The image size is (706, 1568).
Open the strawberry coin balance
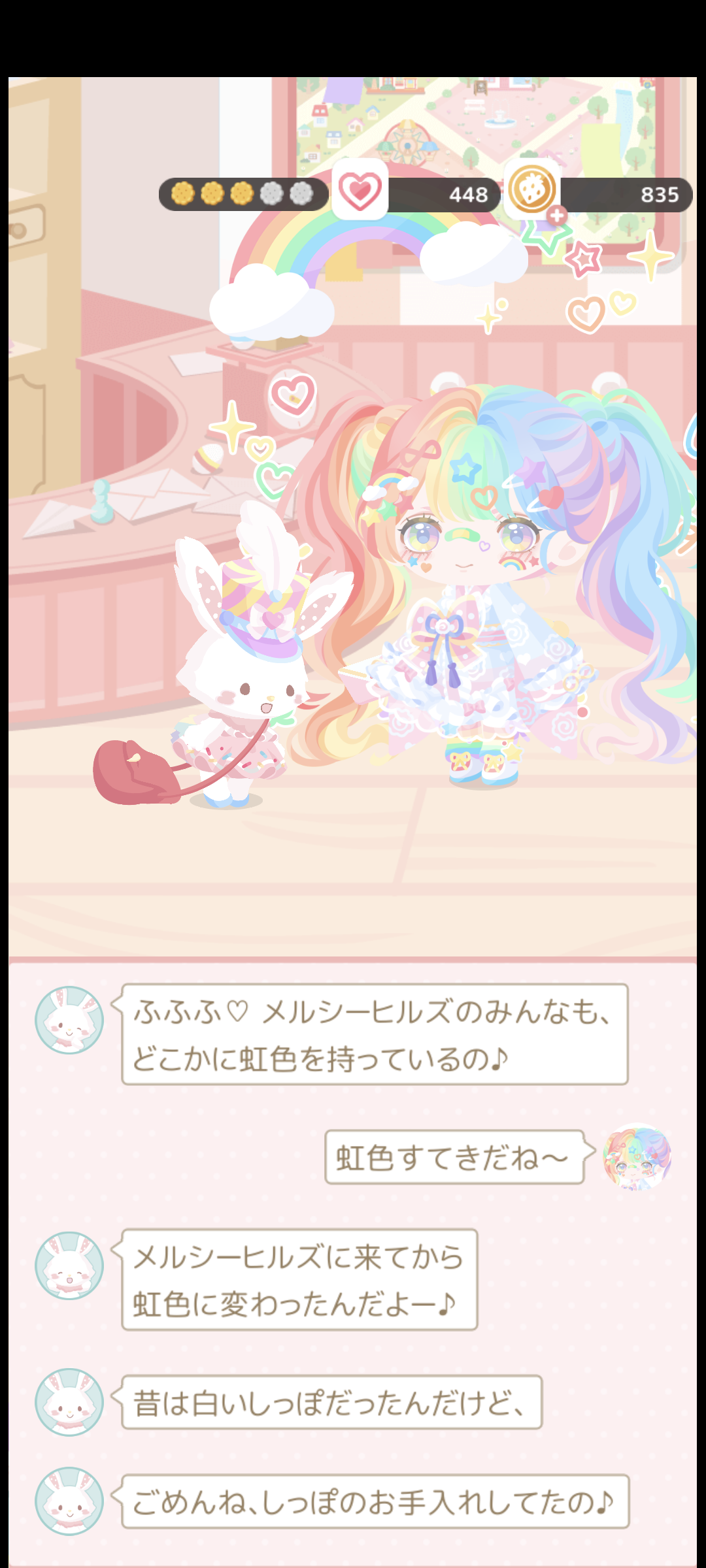pos(598,193)
